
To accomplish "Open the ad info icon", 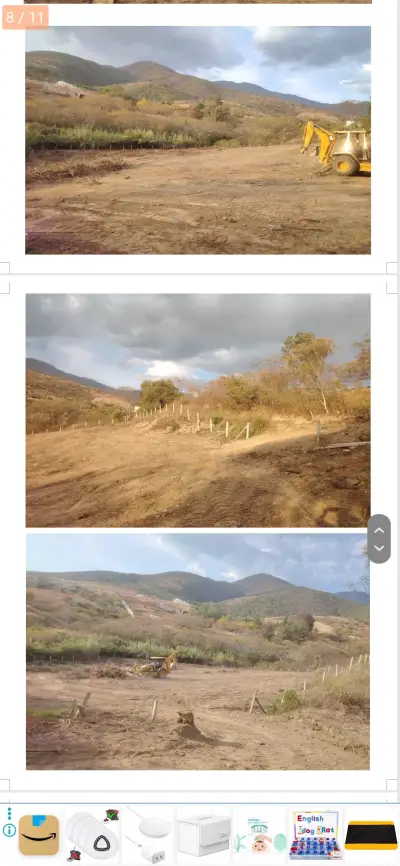I will 9,831.
